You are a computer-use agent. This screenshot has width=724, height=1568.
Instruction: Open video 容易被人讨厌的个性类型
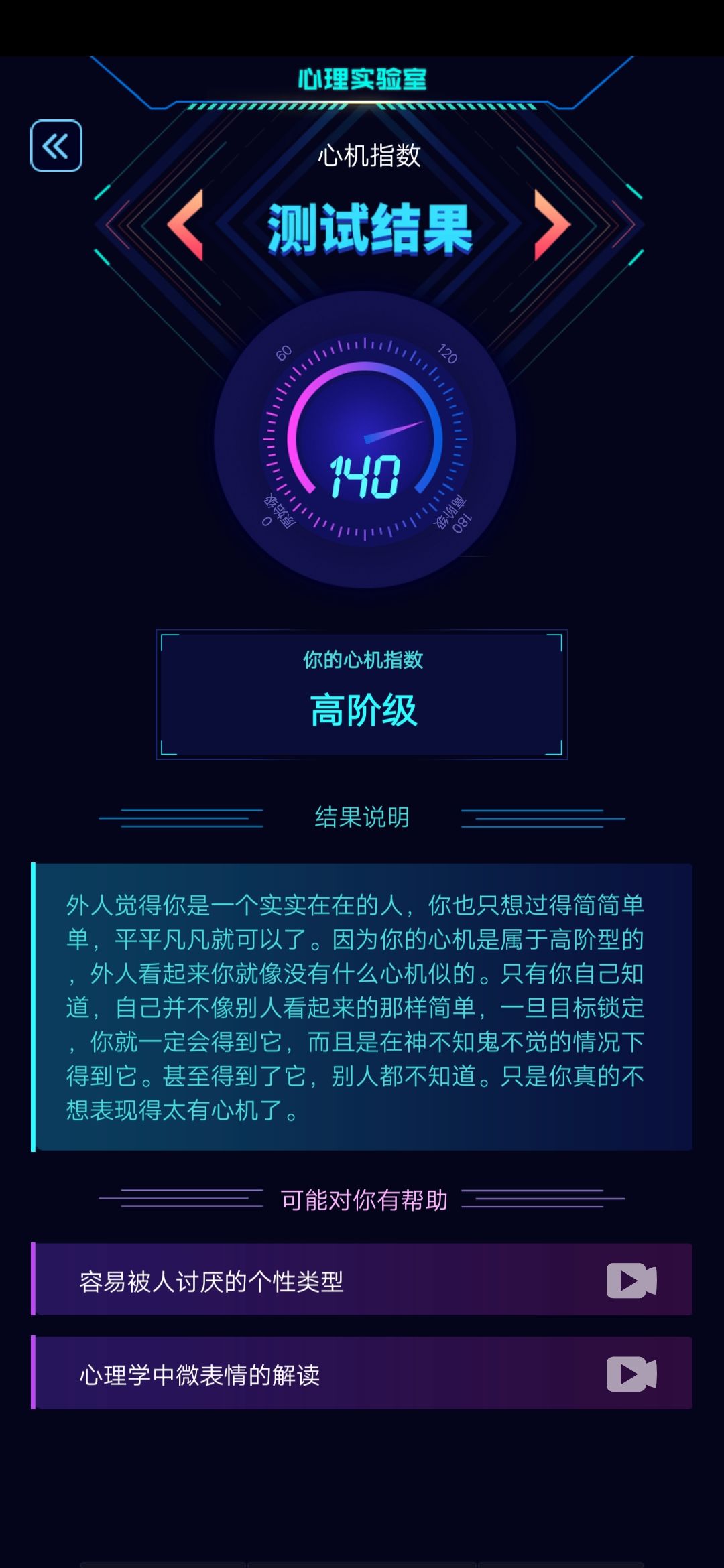click(362, 1279)
